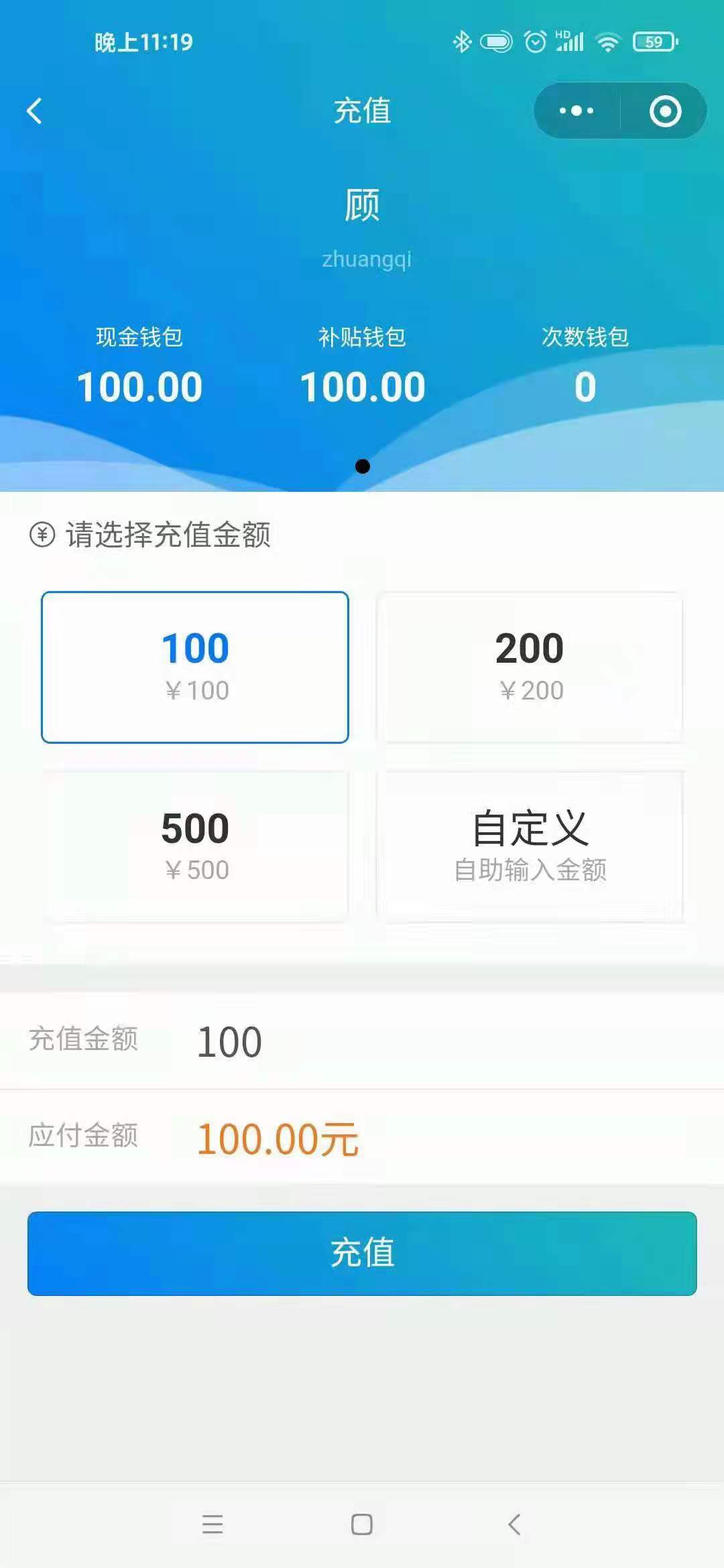Go back using the top-left arrow

click(35, 111)
